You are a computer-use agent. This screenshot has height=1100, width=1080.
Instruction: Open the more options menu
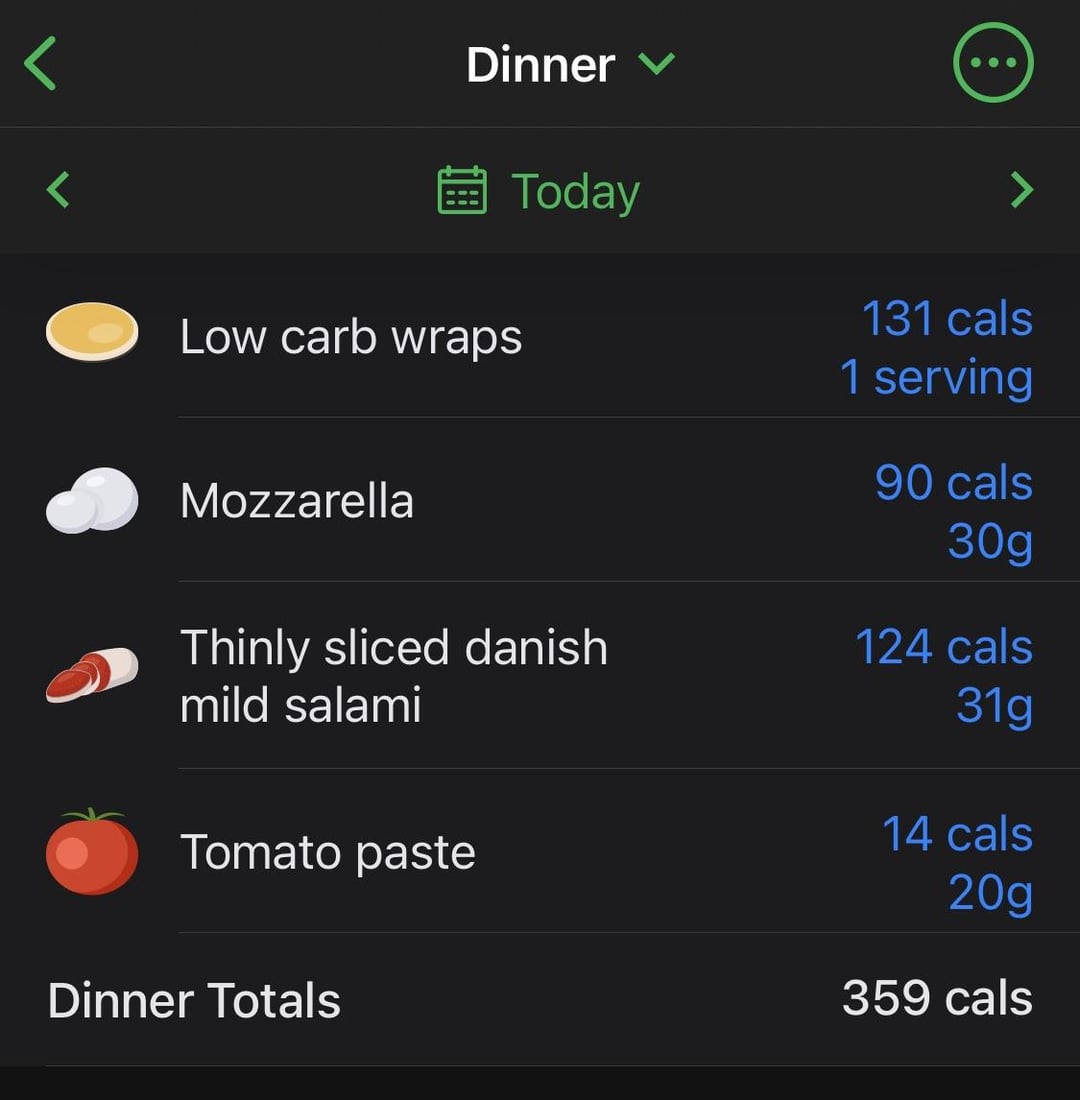click(993, 62)
